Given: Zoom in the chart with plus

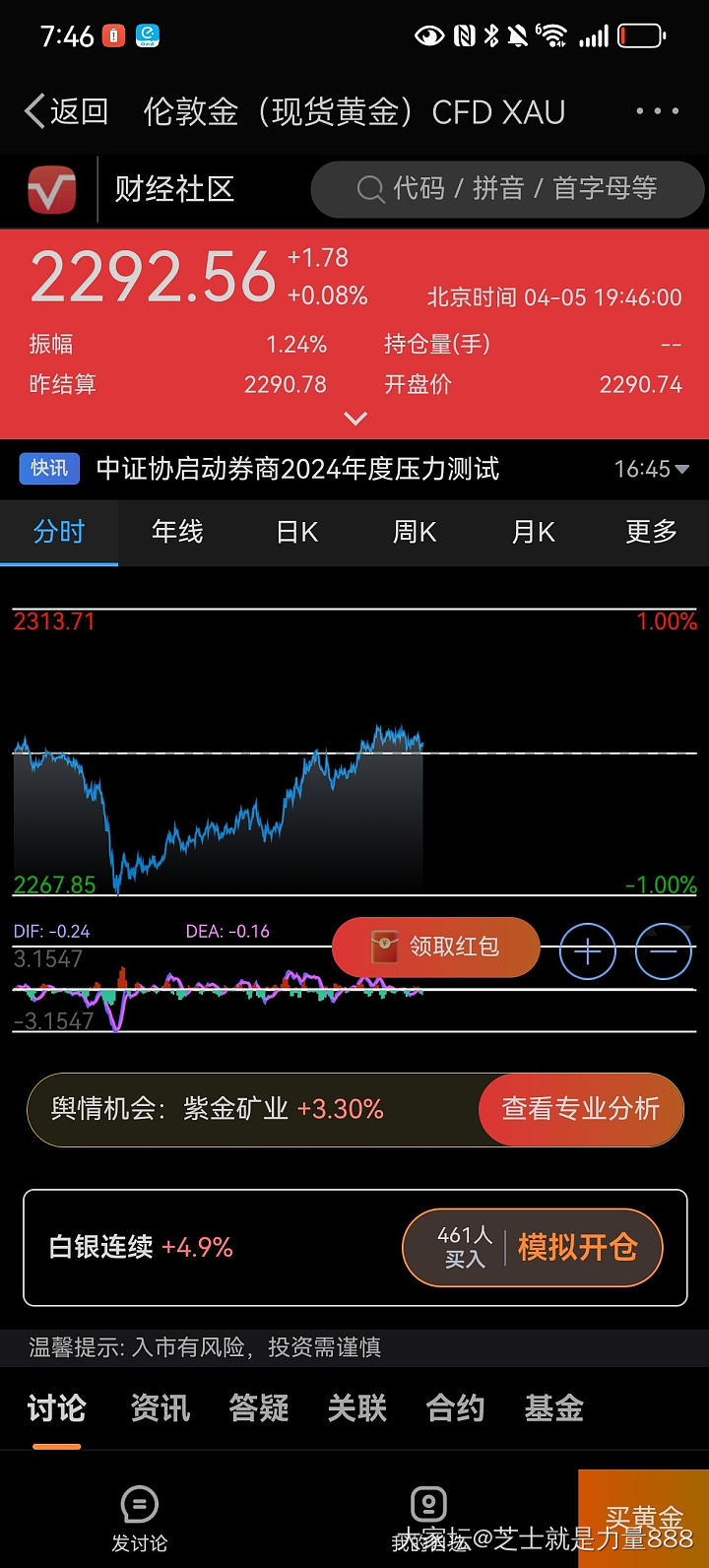Looking at the screenshot, I should pyautogui.click(x=588, y=951).
